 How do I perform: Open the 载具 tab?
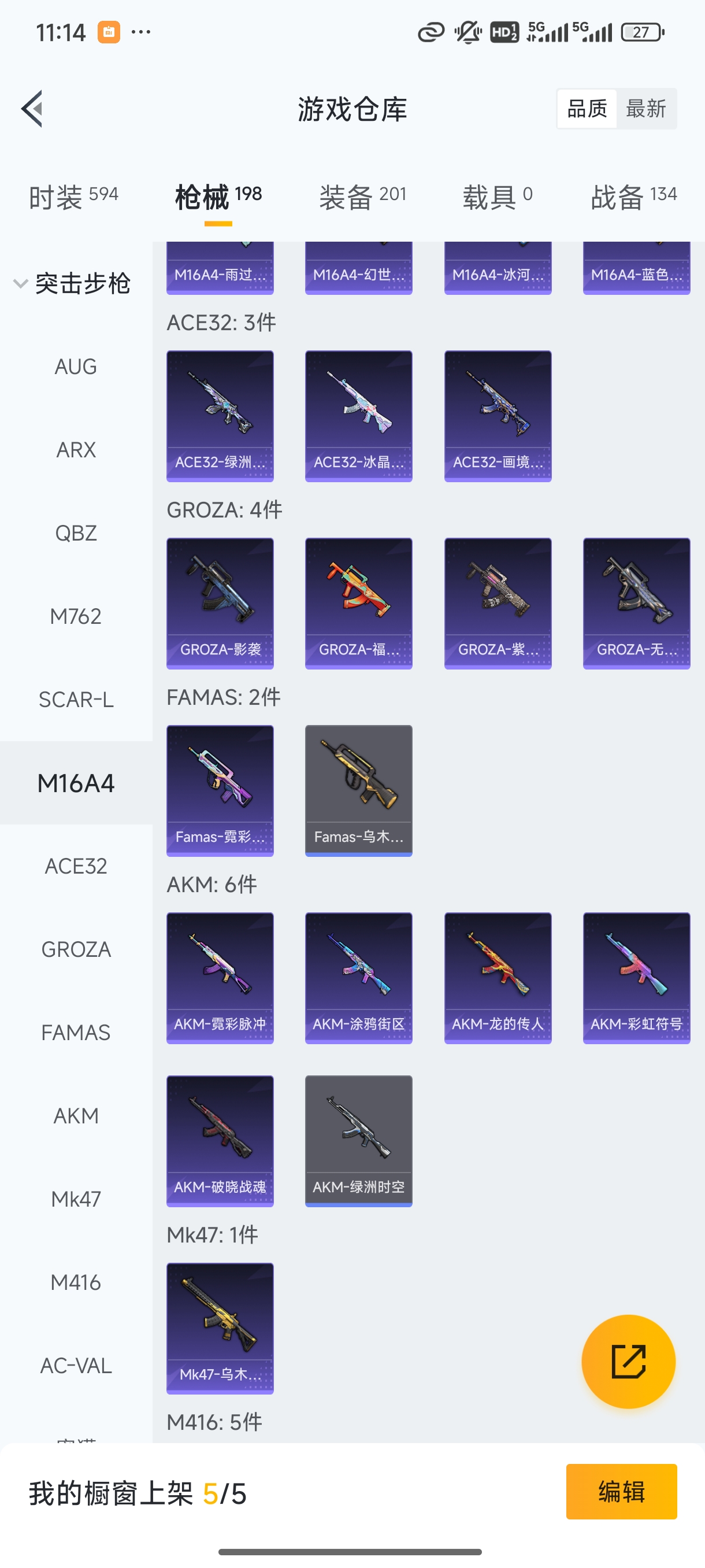click(497, 197)
